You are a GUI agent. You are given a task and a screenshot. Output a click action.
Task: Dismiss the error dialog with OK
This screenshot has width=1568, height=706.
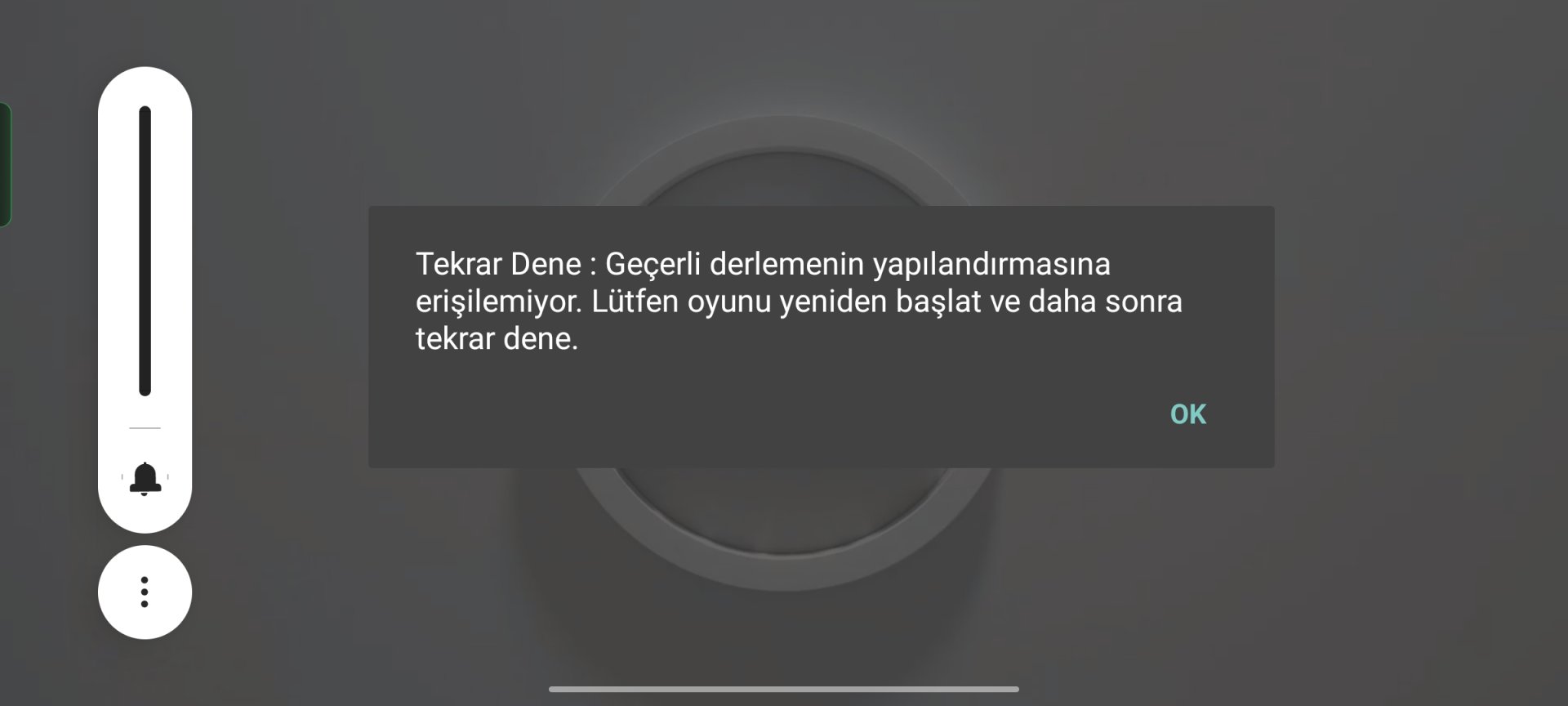(1187, 414)
